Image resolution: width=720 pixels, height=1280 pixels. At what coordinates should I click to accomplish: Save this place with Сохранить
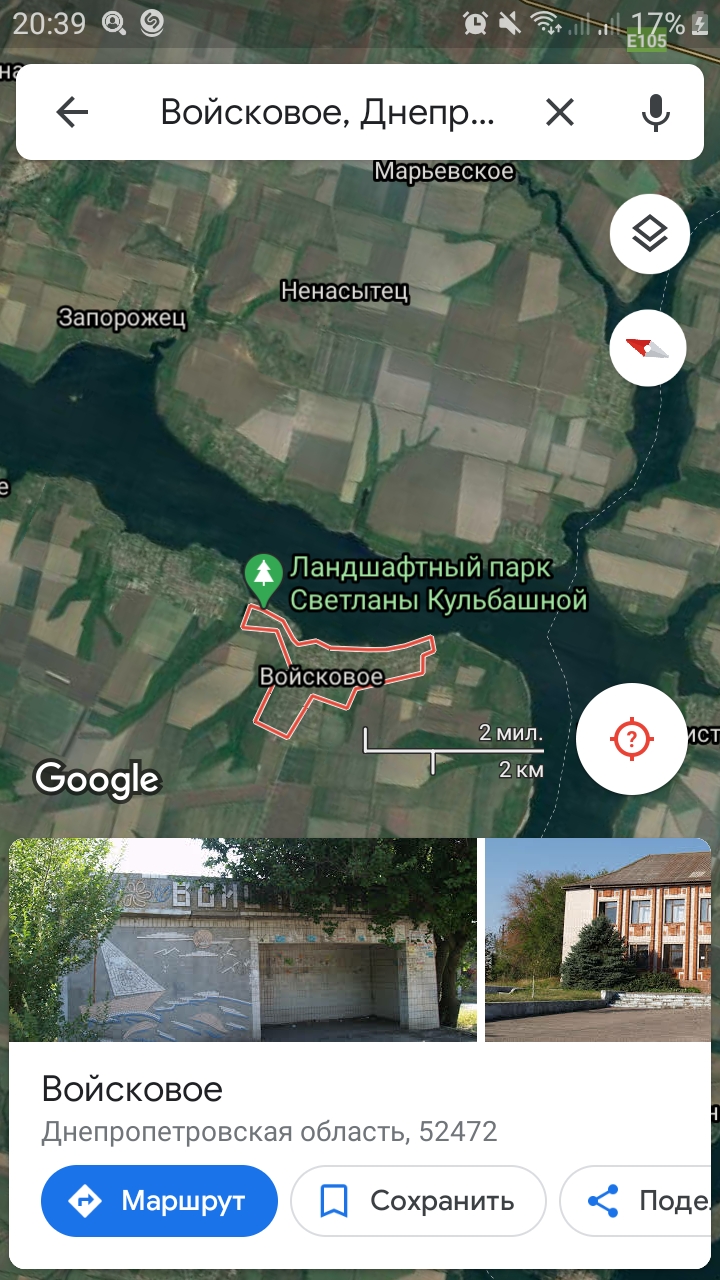(x=418, y=1201)
